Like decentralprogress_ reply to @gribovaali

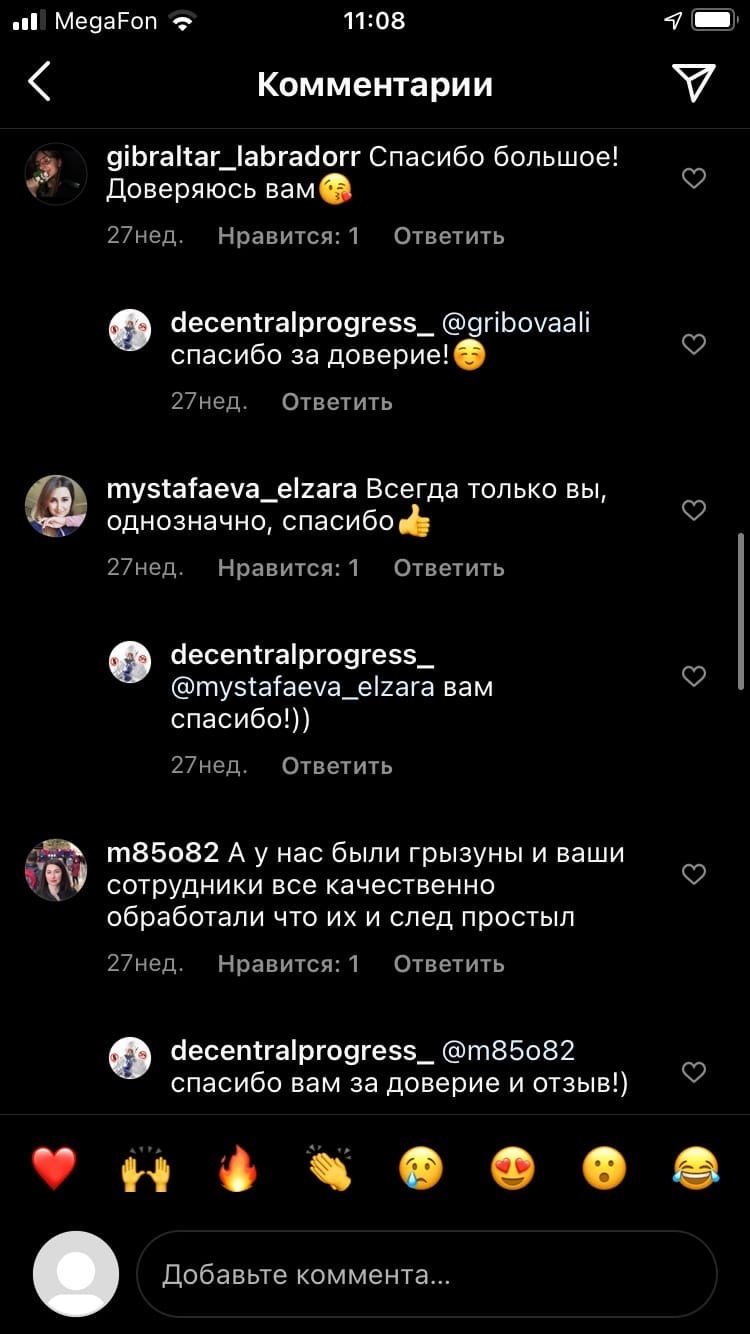click(x=694, y=344)
